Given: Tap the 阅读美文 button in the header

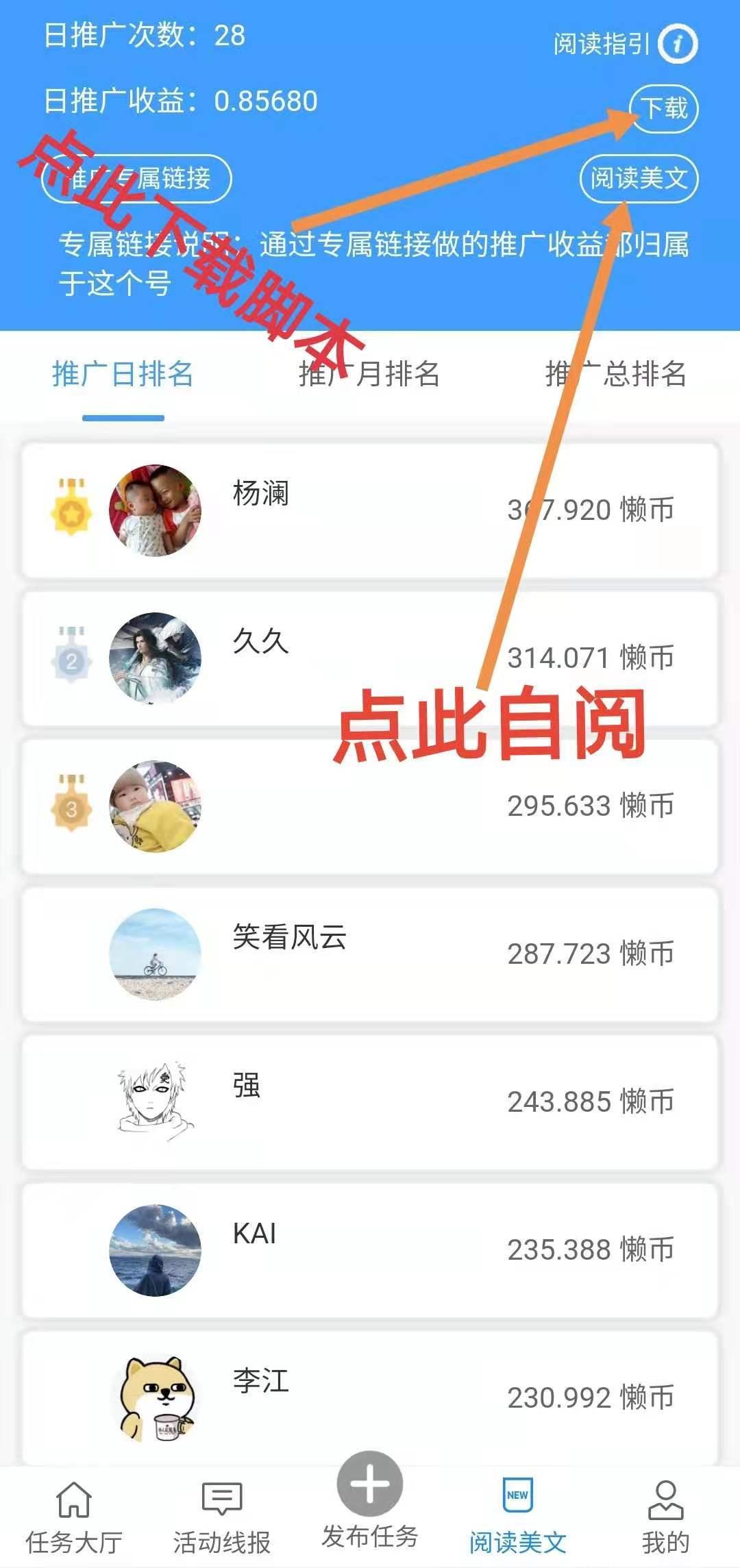Looking at the screenshot, I should (639, 179).
